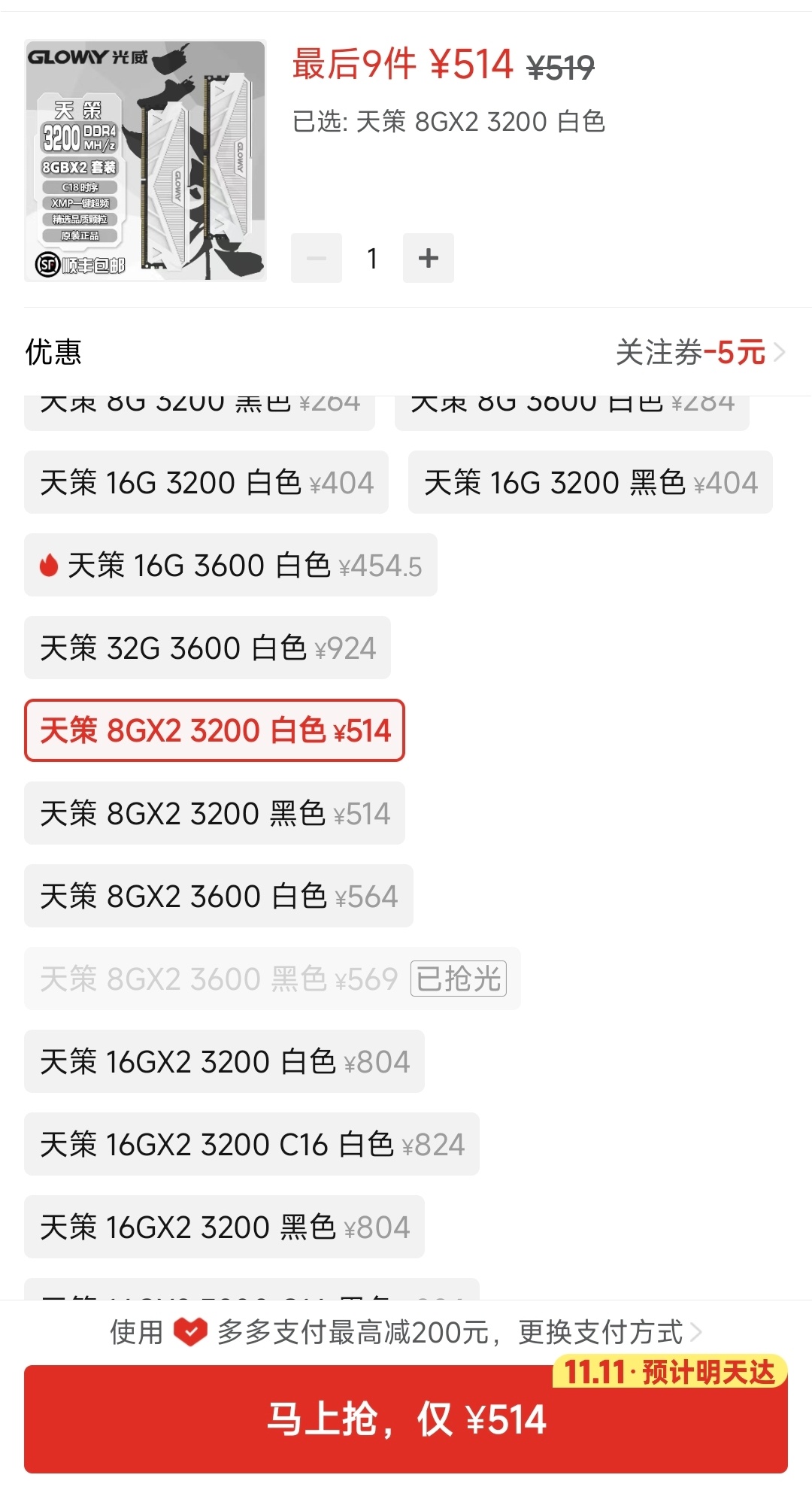
Task: Choose 天策 16G 3200 黑色 variant
Action: pos(590,482)
